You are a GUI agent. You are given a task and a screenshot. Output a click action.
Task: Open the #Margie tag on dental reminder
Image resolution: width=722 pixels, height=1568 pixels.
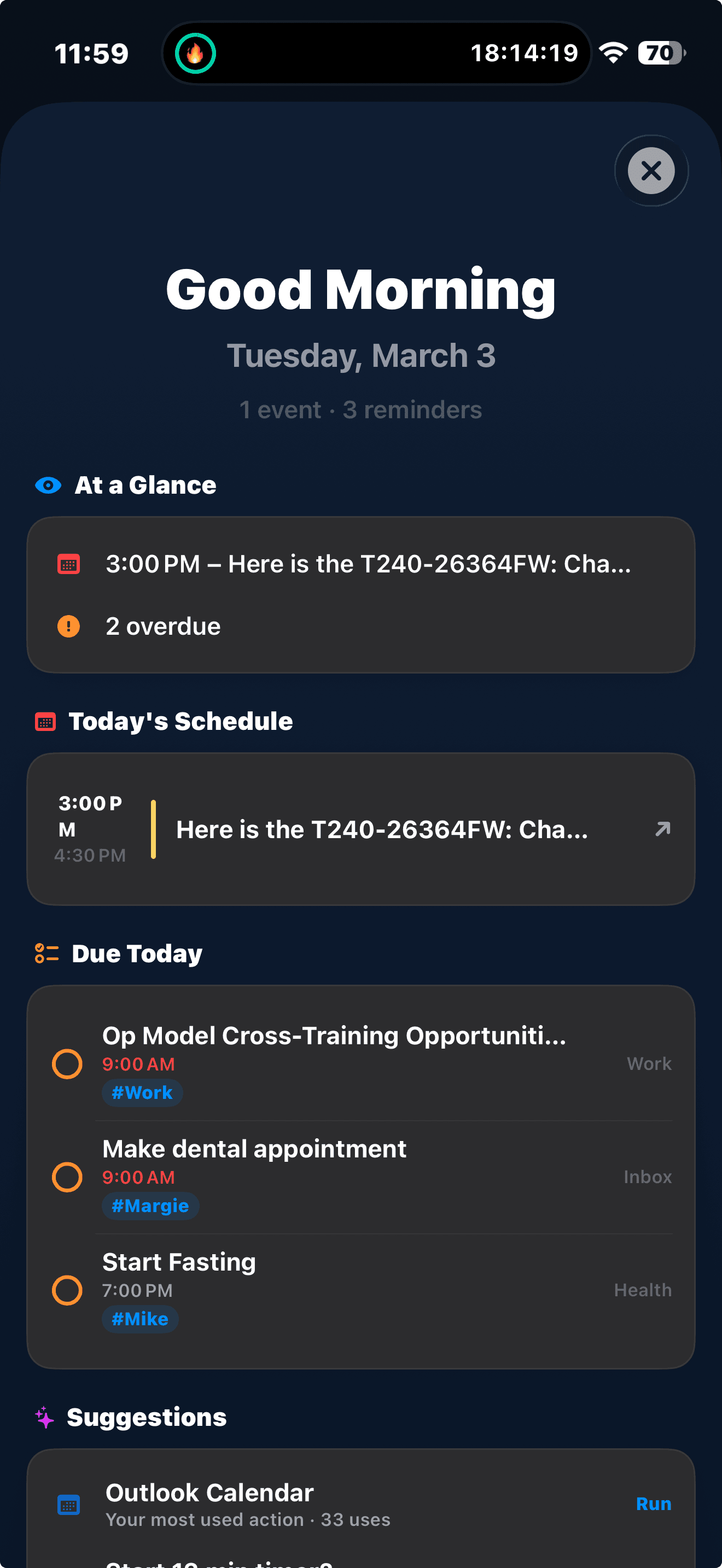[150, 1206]
